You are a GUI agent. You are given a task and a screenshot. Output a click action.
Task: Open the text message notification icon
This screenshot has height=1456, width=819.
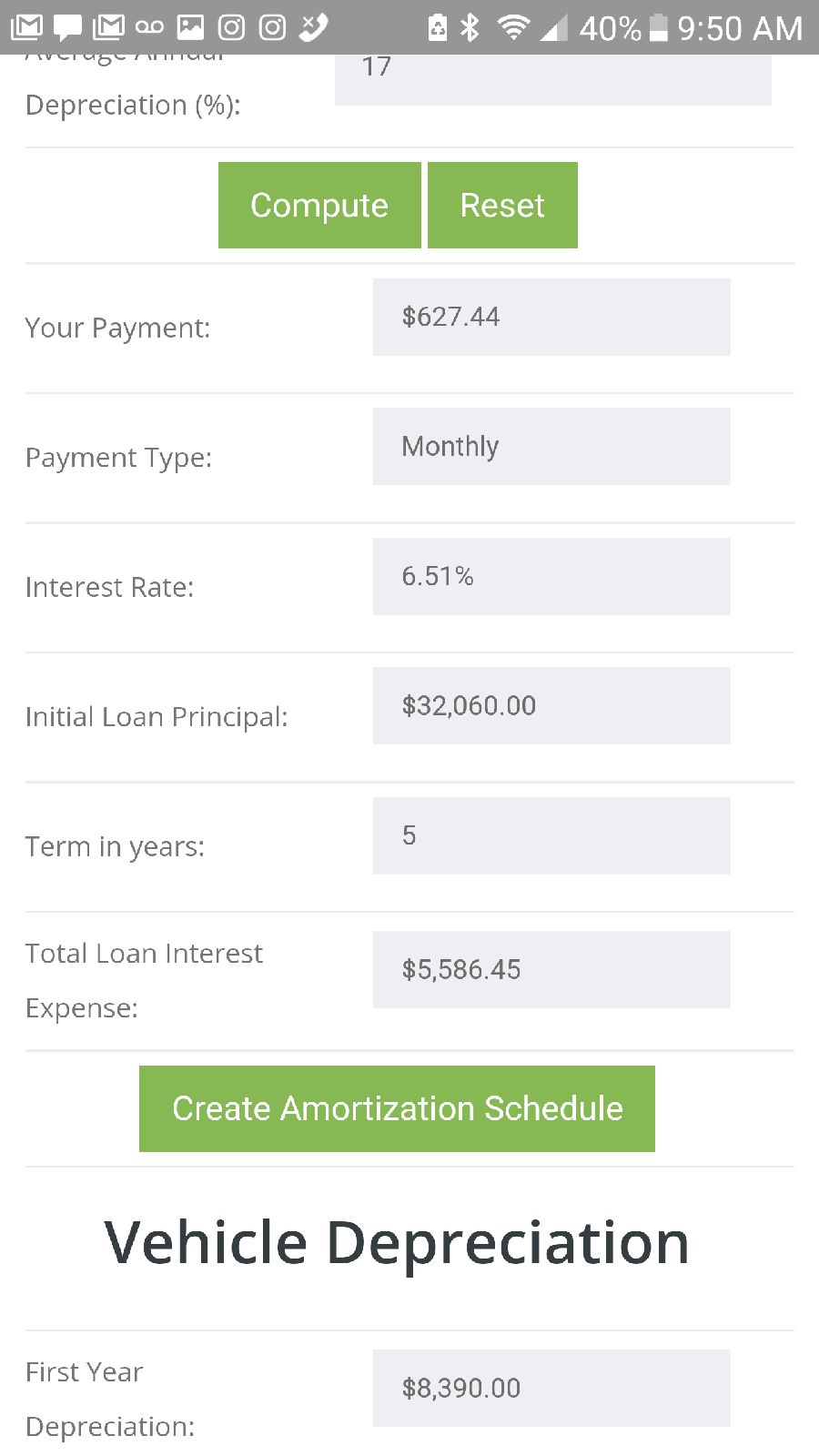click(68, 27)
